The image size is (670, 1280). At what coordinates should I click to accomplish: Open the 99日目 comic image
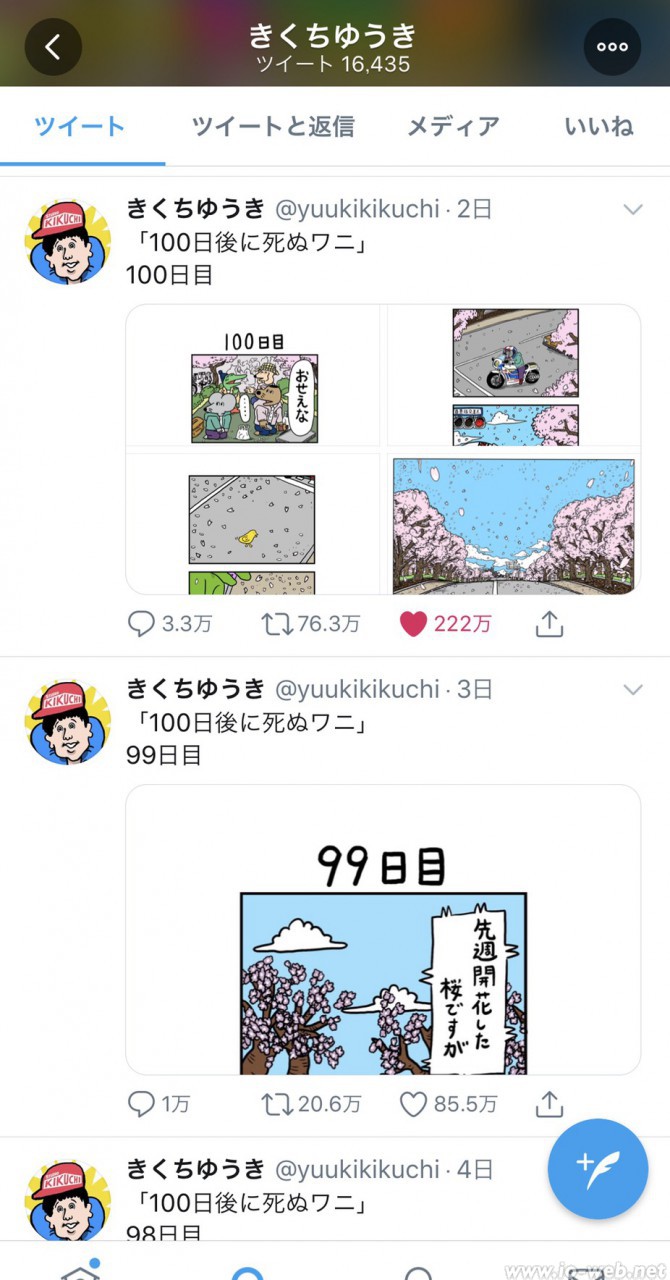click(383, 929)
